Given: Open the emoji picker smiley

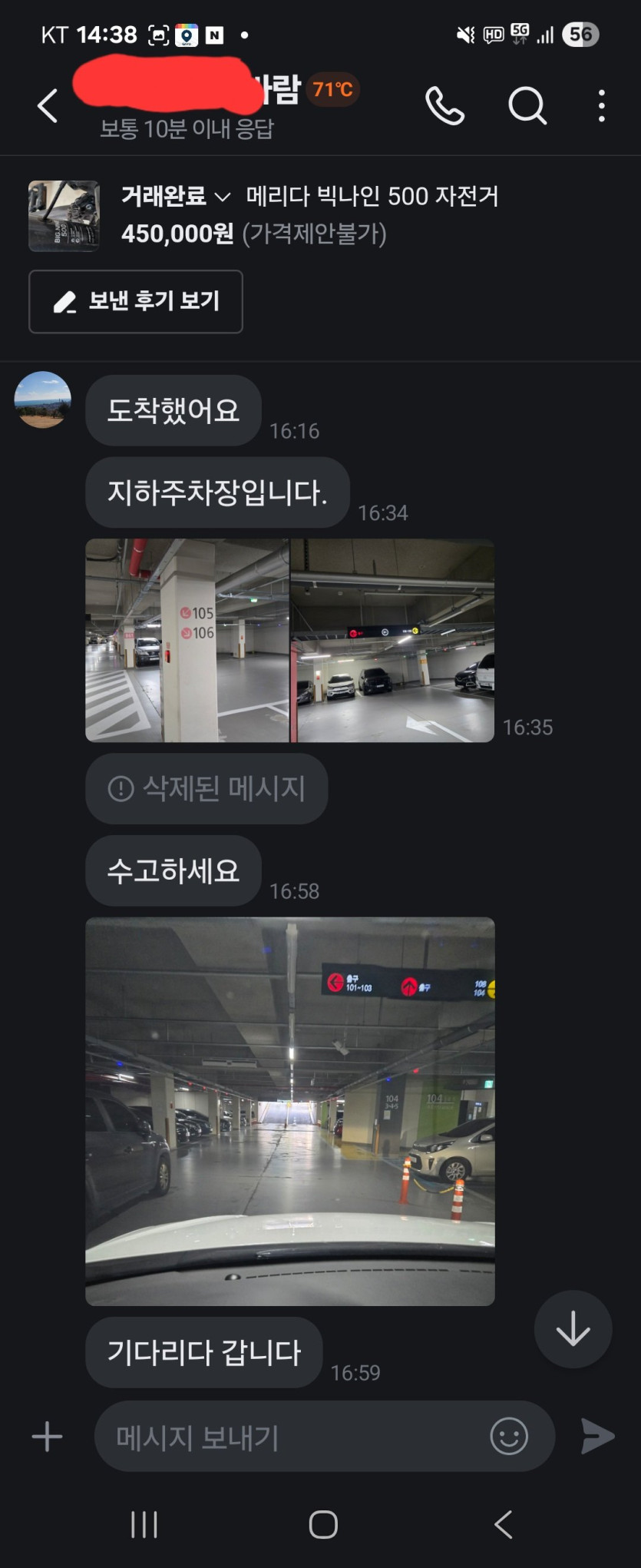Looking at the screenshot, I should 509,1436.
